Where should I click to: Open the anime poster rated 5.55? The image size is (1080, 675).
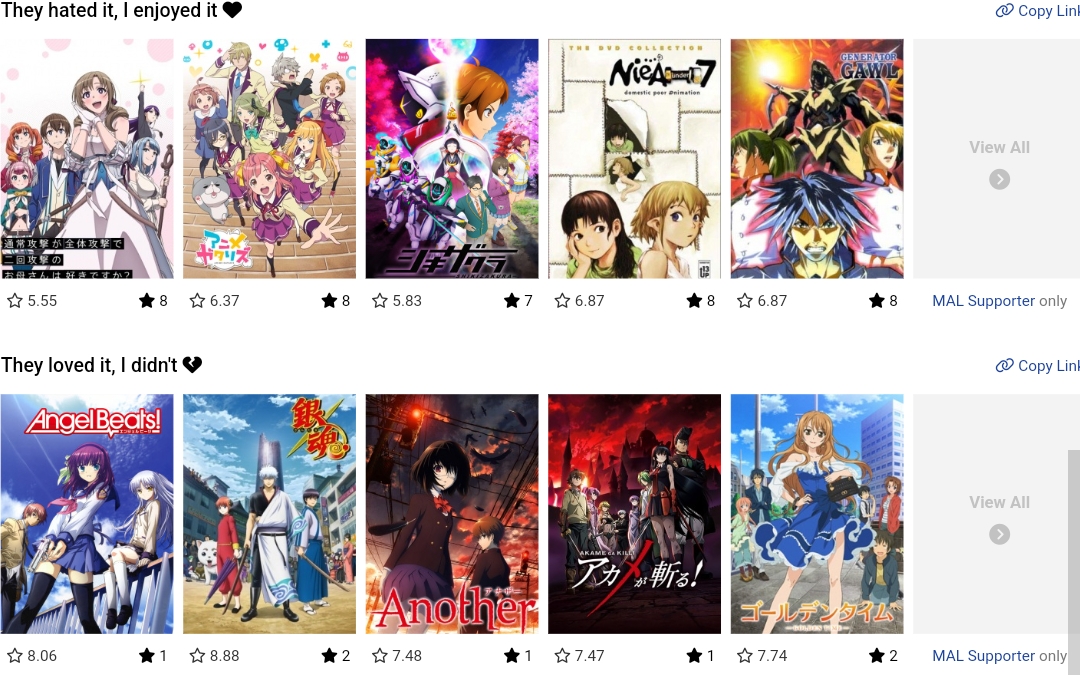tap(87, 159)
